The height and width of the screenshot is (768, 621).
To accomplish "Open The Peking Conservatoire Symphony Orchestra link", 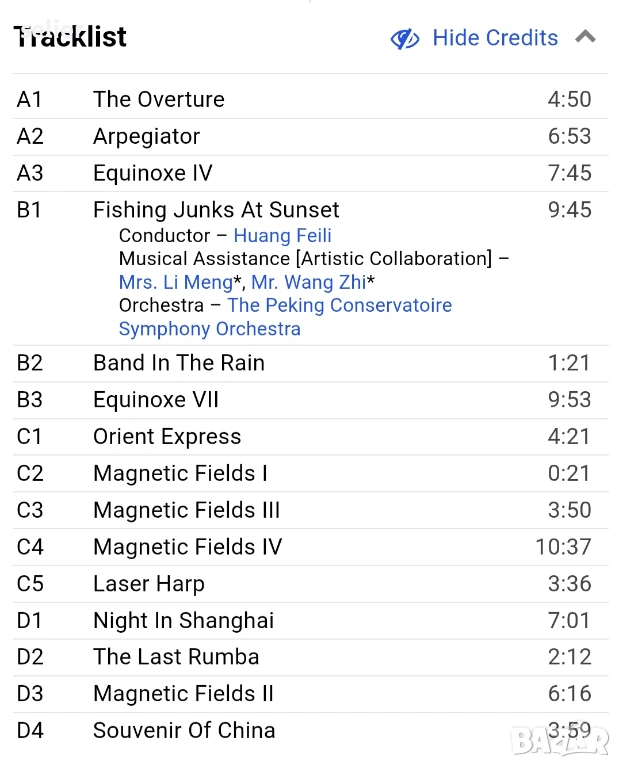I will click(x=339, y=306).
